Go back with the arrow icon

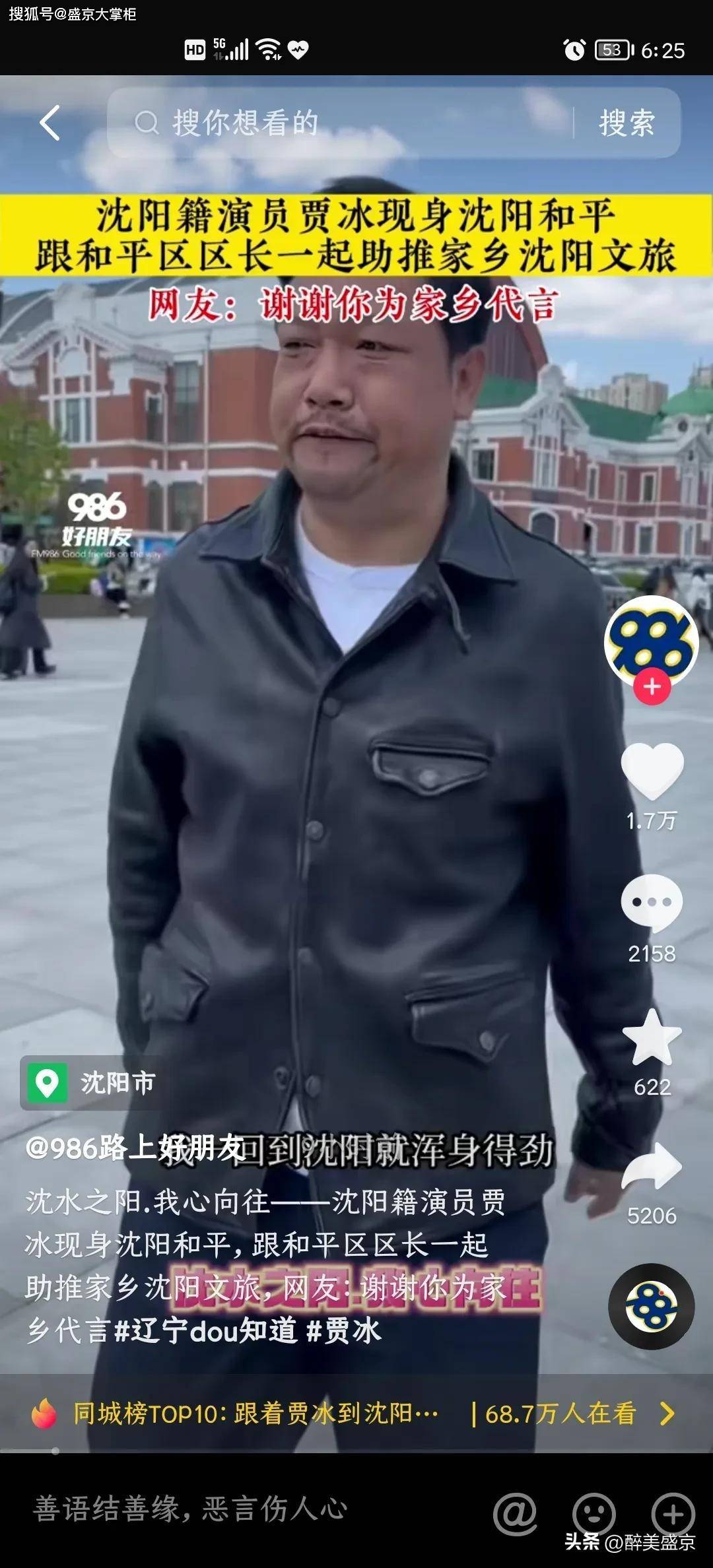[50, 123]
